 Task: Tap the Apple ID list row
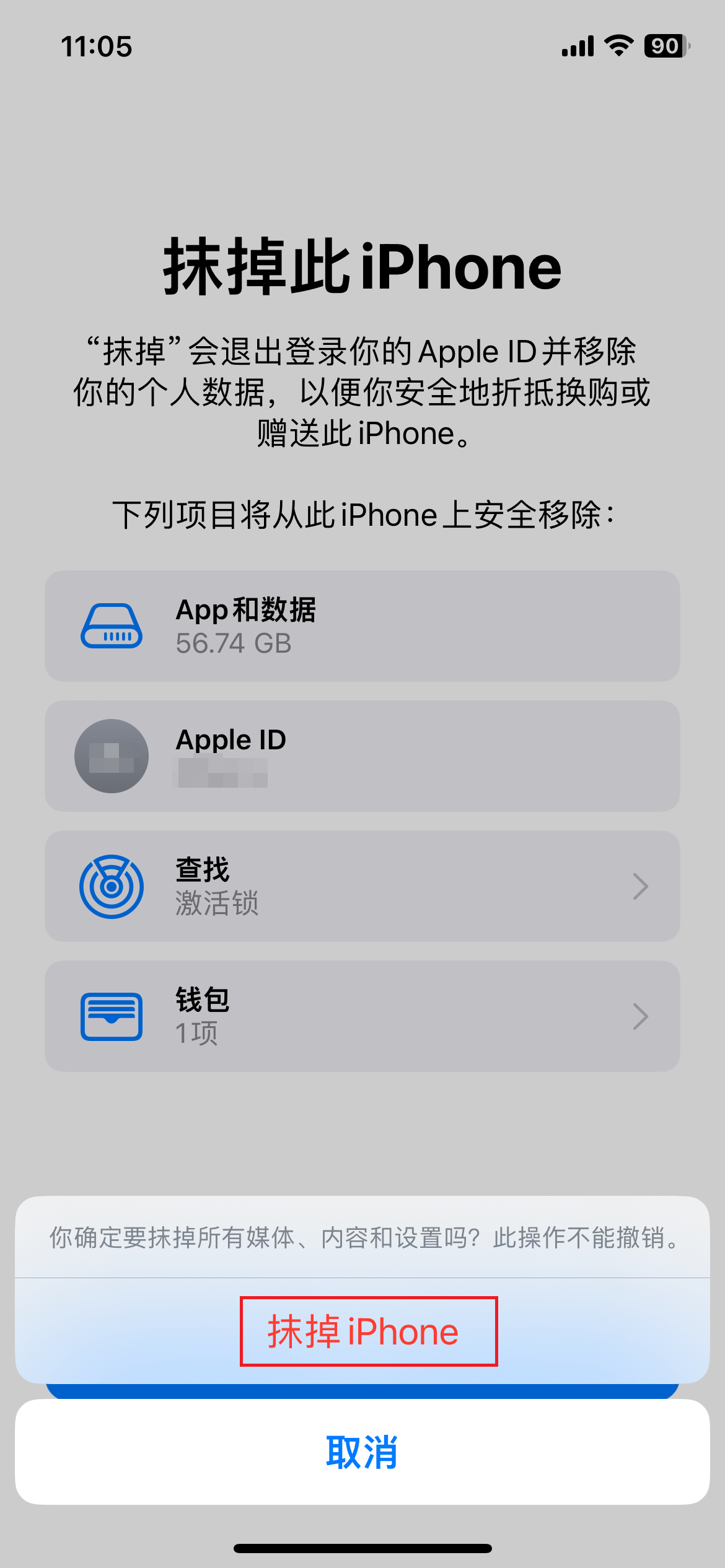[361, 757]
